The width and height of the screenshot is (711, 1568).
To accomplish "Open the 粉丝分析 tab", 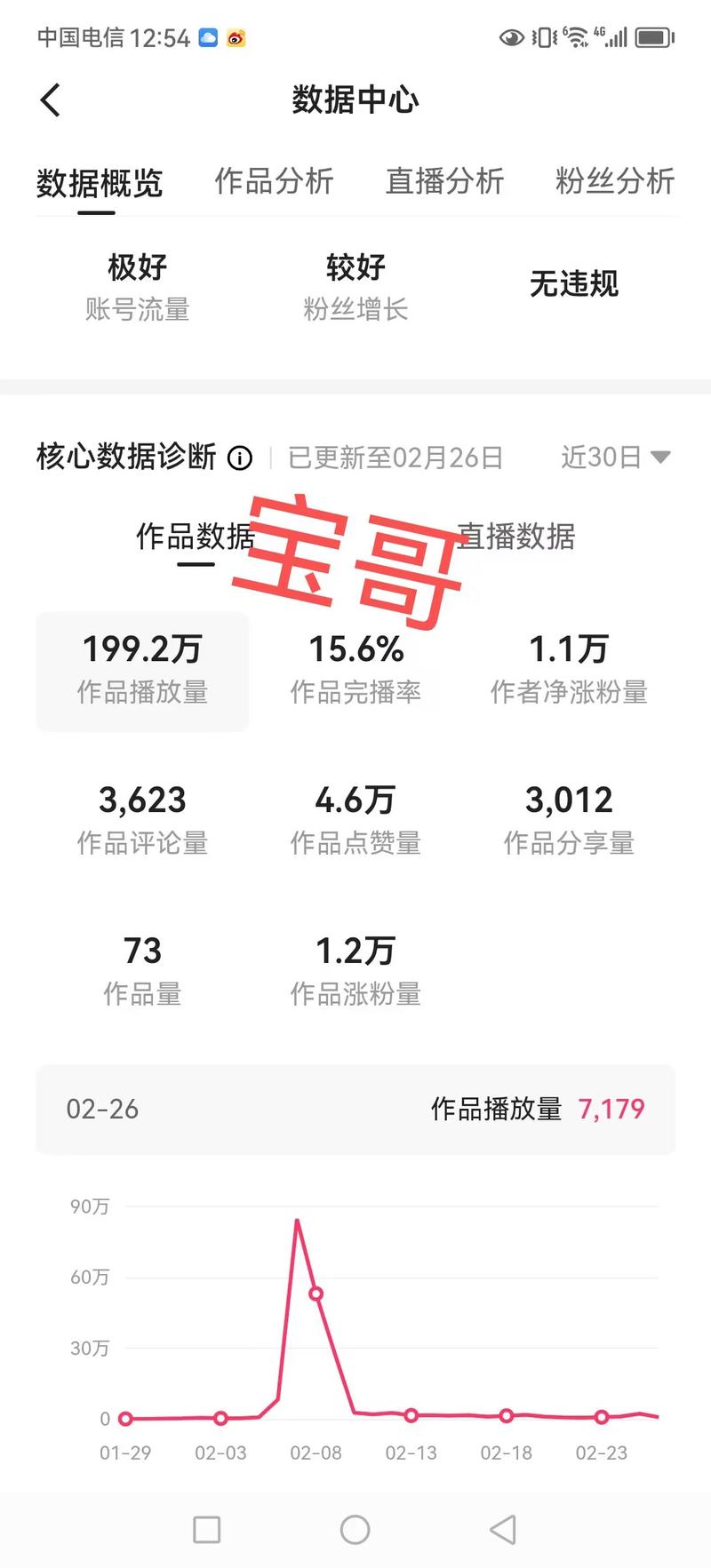I will pos(615,182).
